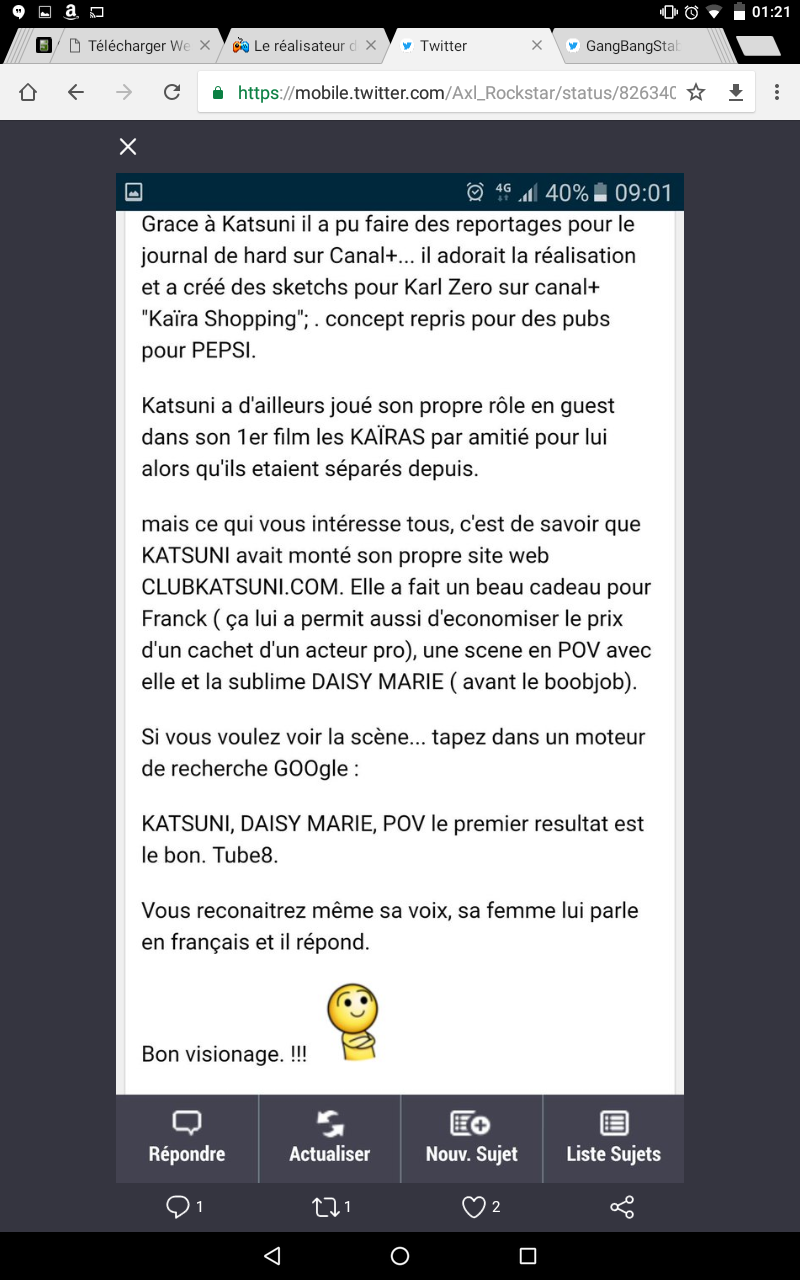Open the tweet's full-size image
The width and height of the screenshot is (800, 1280).
pos(400,634)
